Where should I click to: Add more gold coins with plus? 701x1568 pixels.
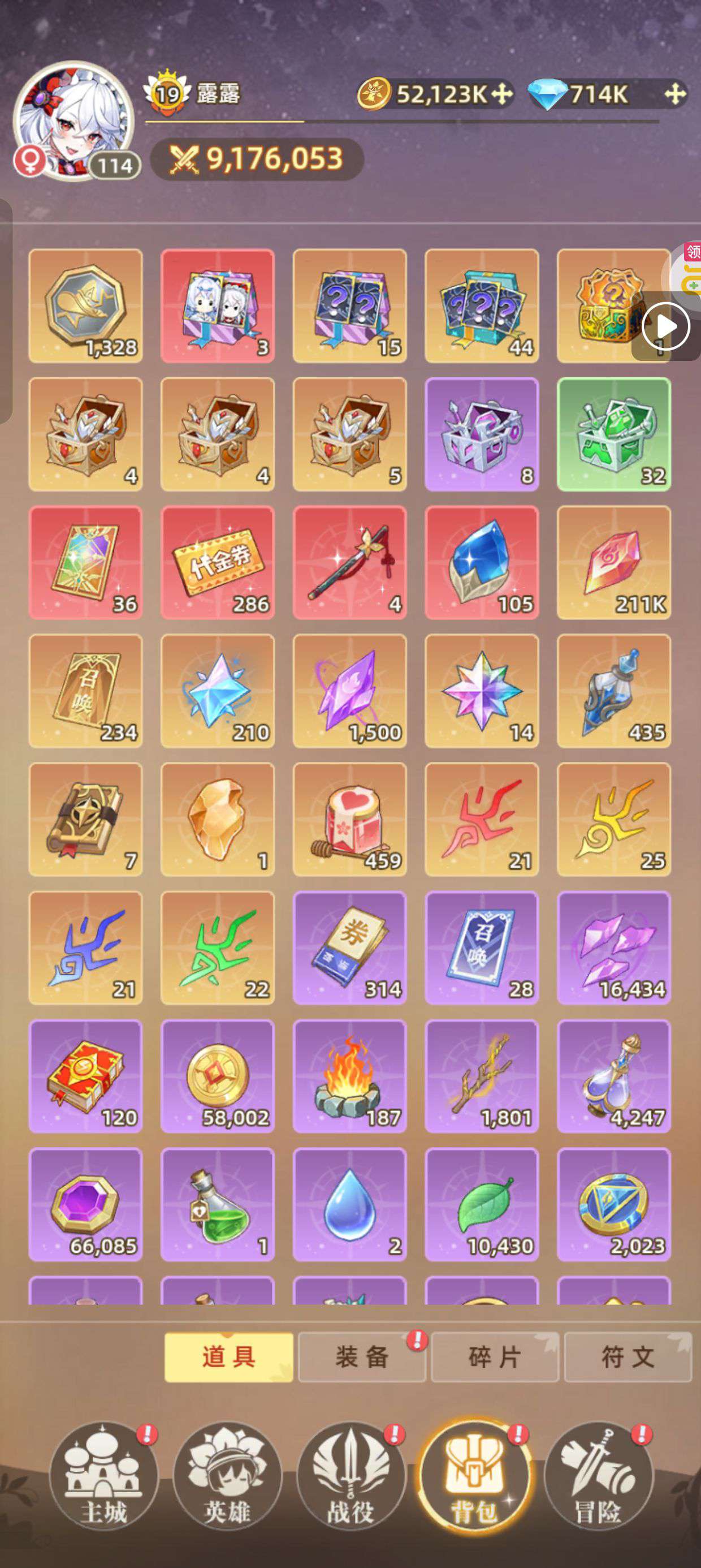pyautogui.click(x=502, y=94)
